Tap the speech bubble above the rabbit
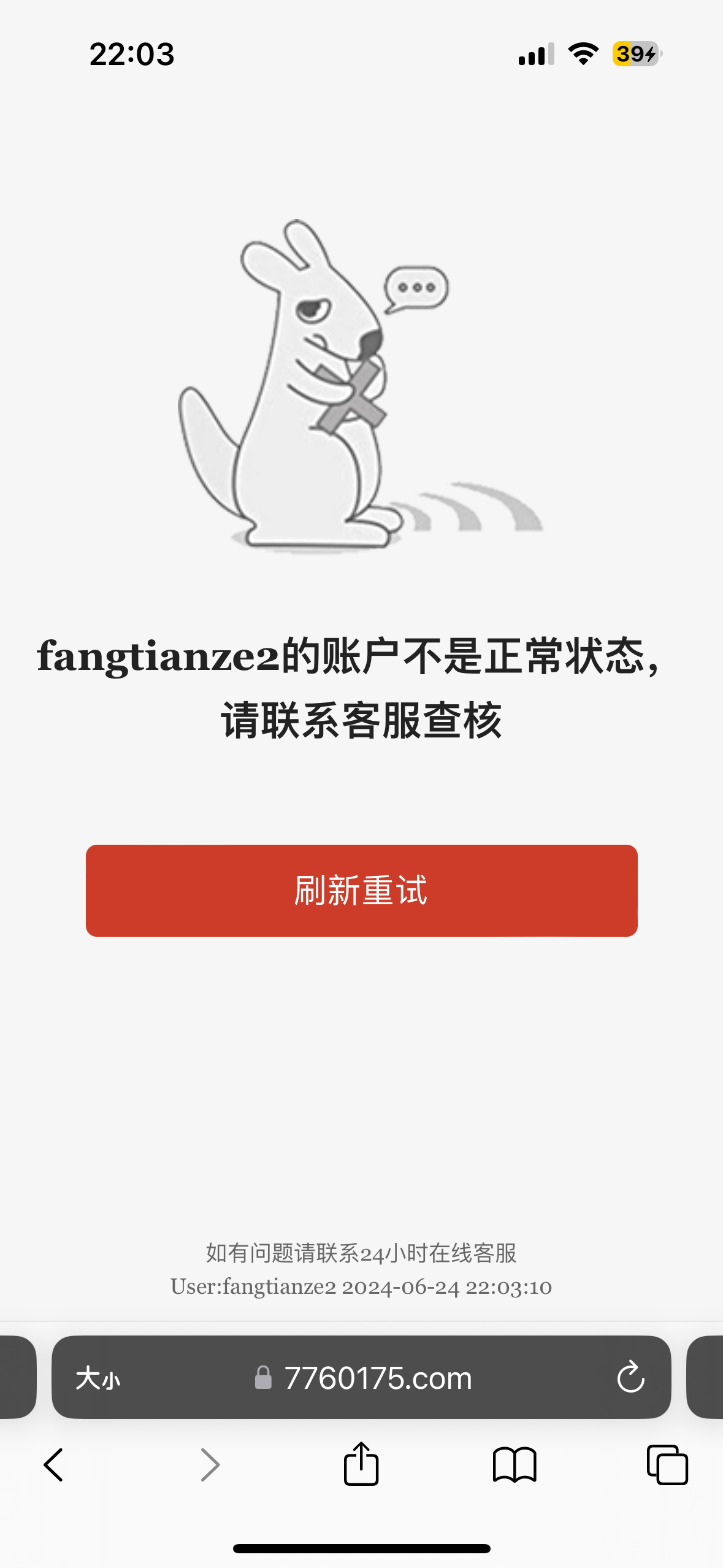723x1568 pixels. click(x=416, y=288)
